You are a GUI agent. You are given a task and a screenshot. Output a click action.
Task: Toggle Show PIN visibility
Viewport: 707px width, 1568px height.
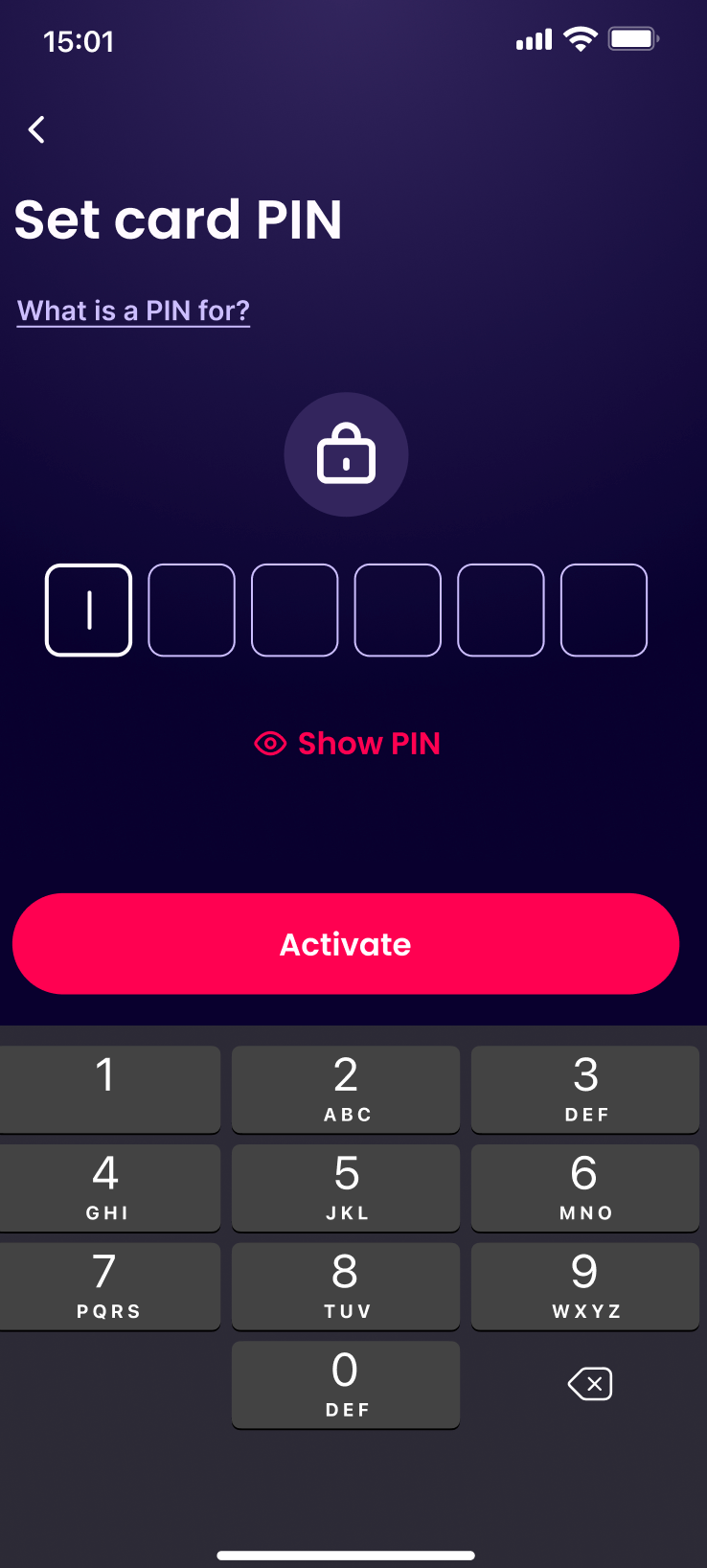[347, 744]
